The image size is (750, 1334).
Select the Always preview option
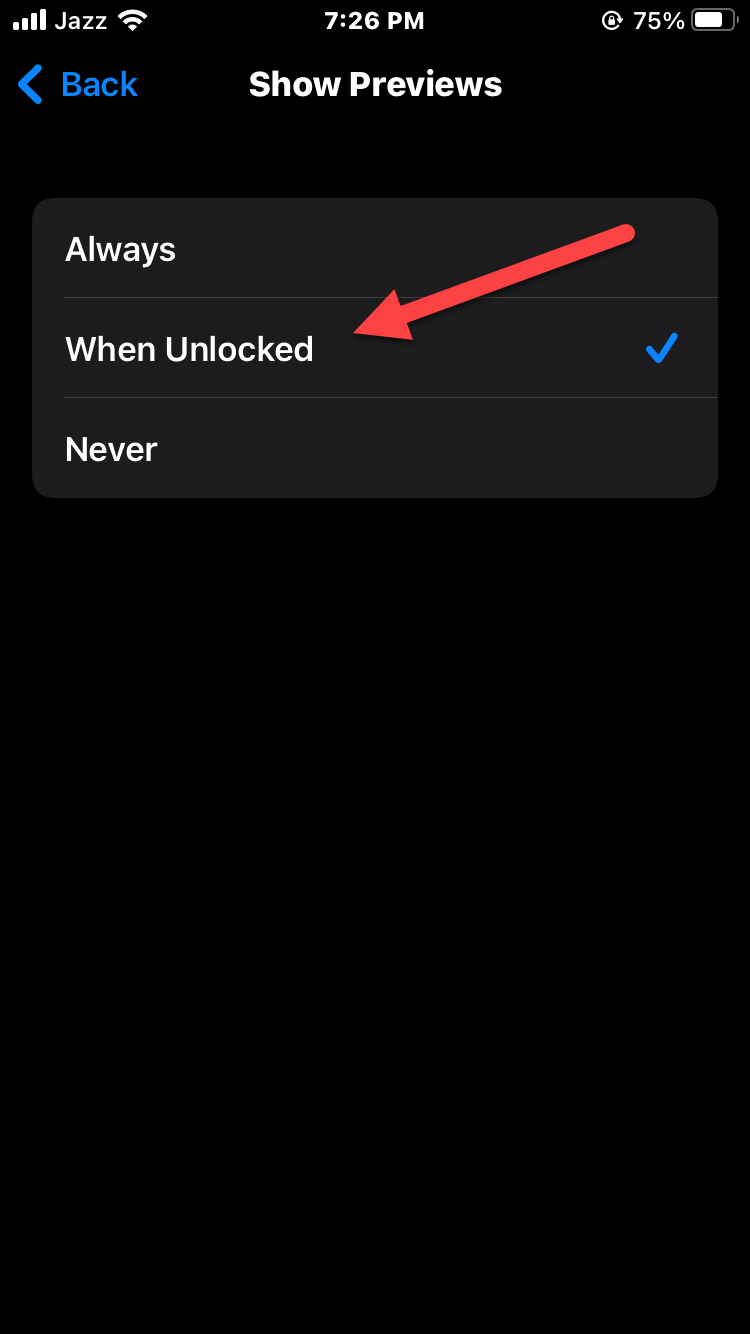point(374,249)
